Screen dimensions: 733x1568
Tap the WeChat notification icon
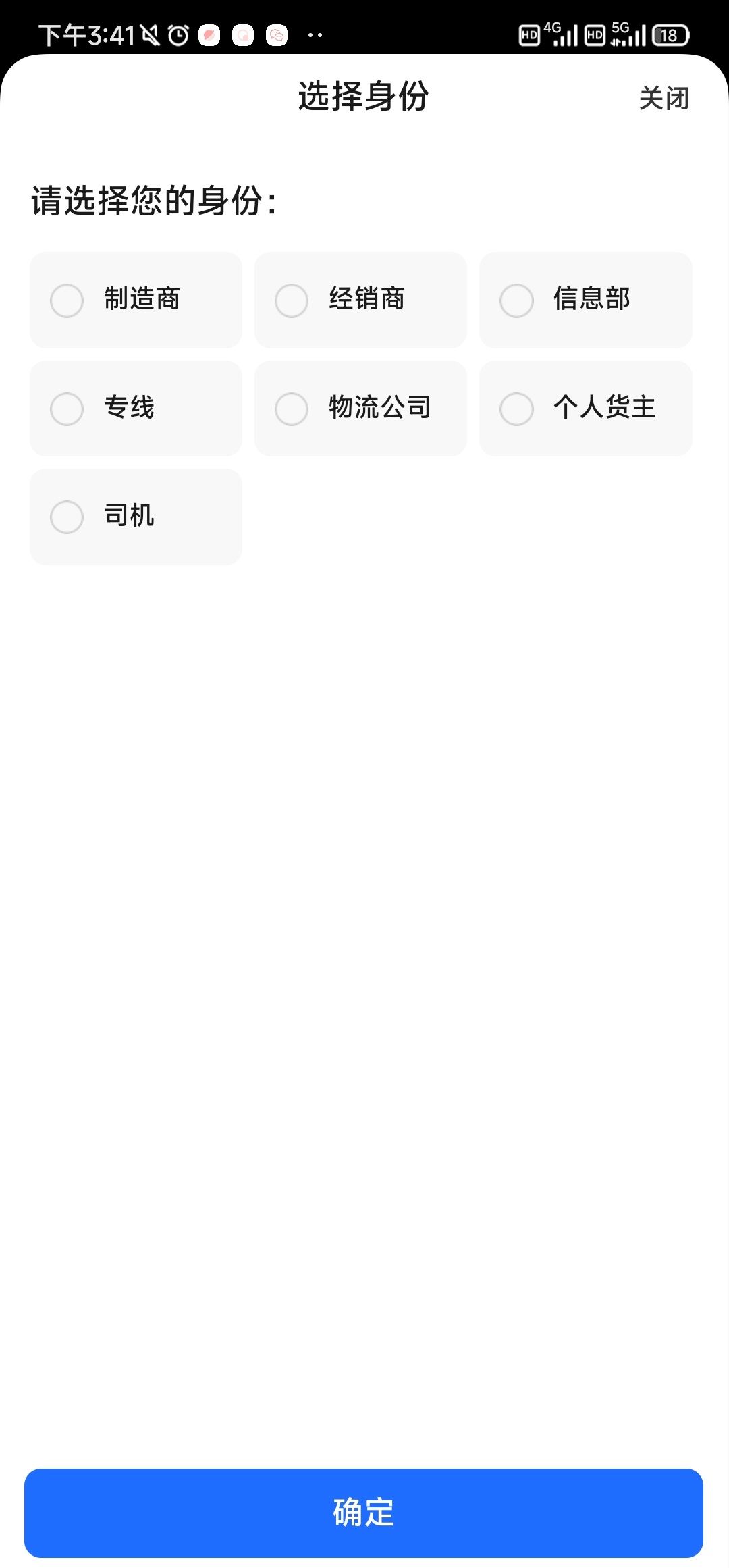(275, 34)
